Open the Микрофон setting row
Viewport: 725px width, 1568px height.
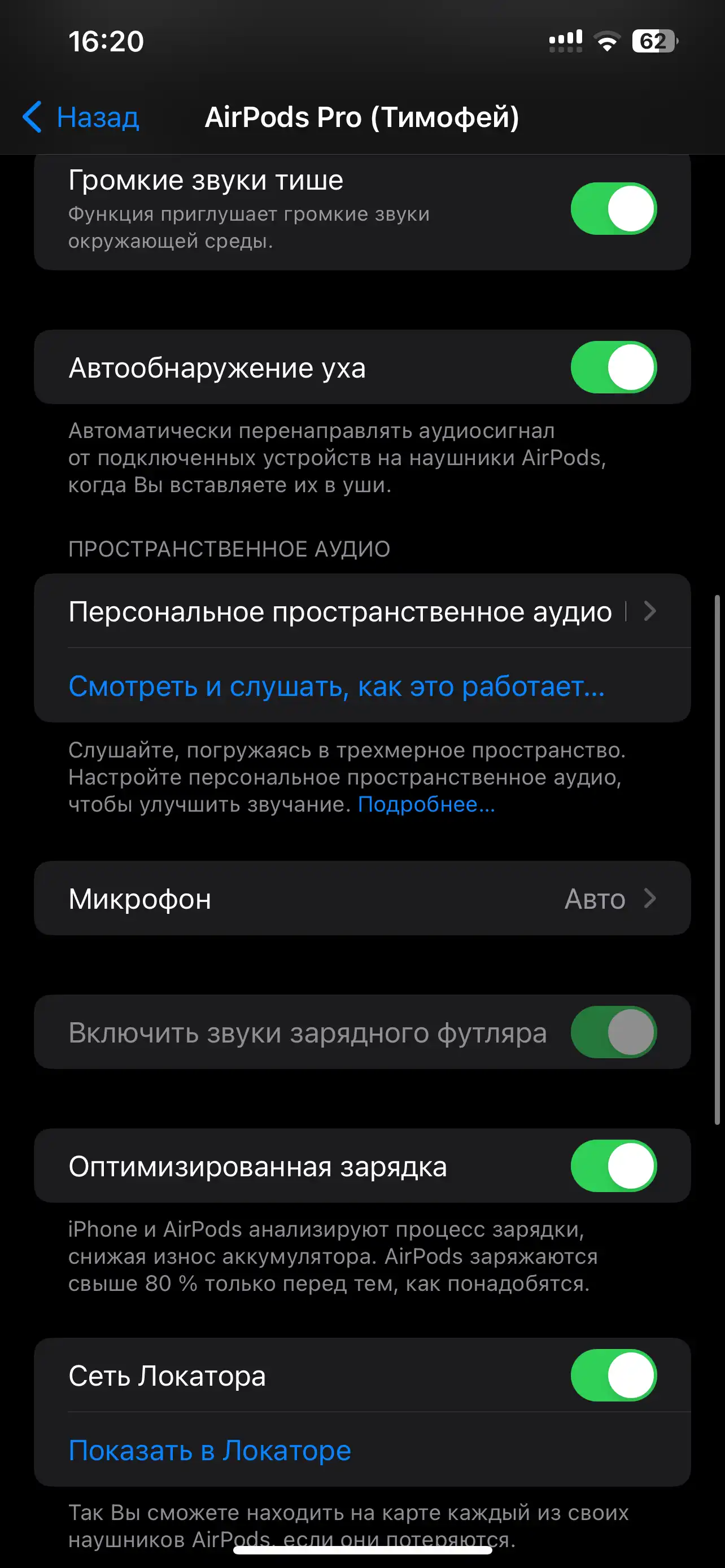coord(362,899)
